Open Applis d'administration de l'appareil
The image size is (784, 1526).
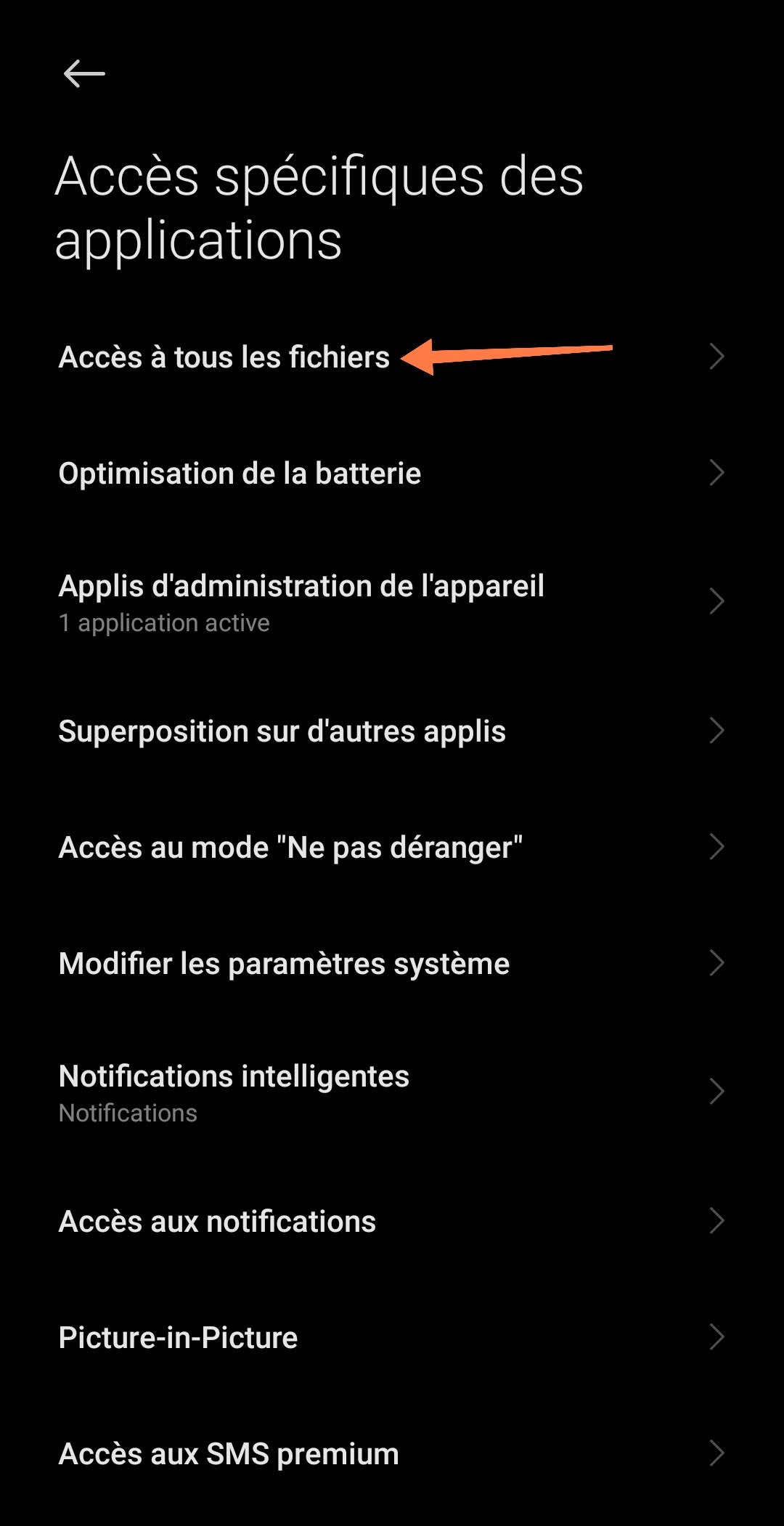pyautogui.click(x=392, y=602)
